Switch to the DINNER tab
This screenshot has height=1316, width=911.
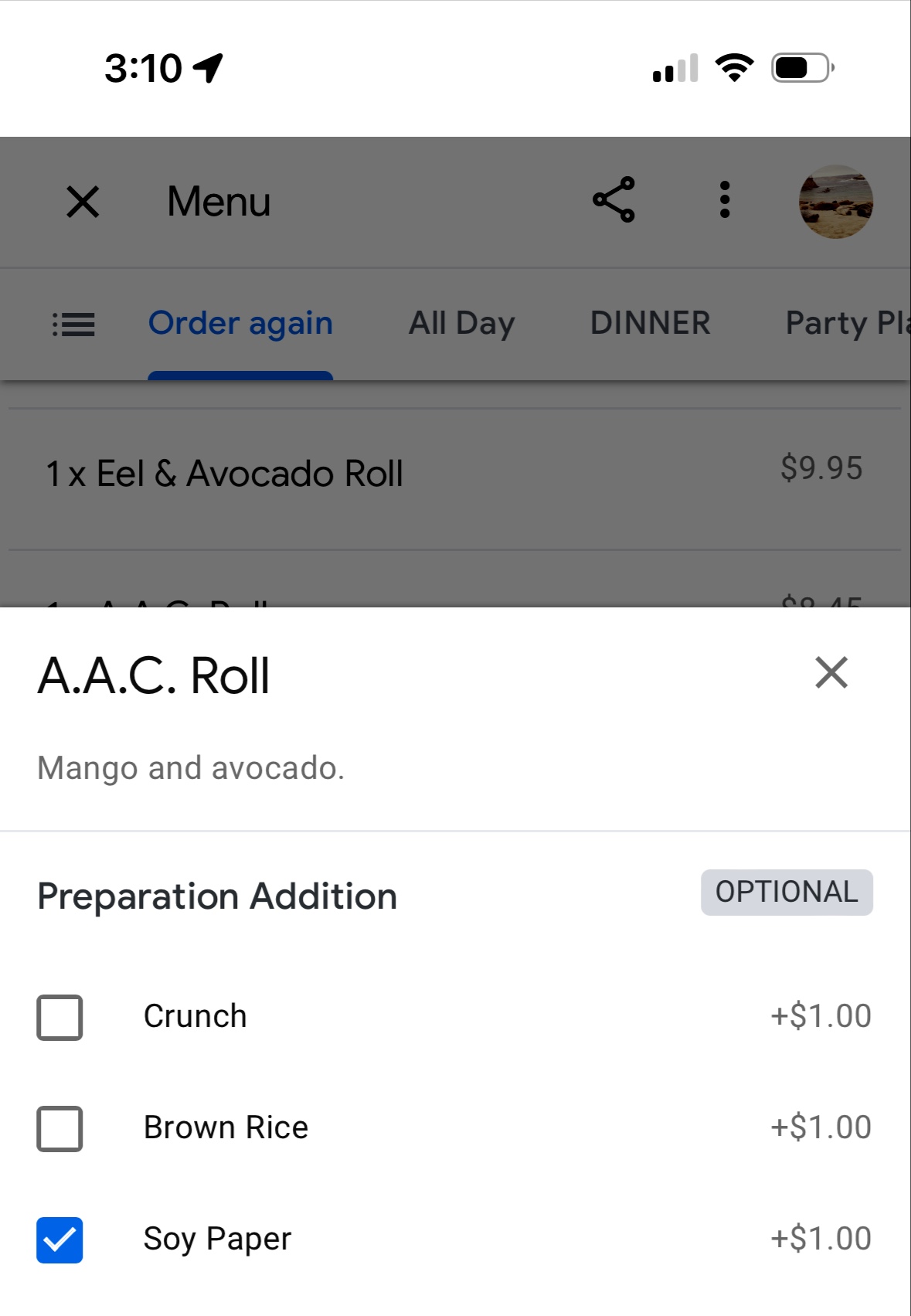[x=650, y=324]
